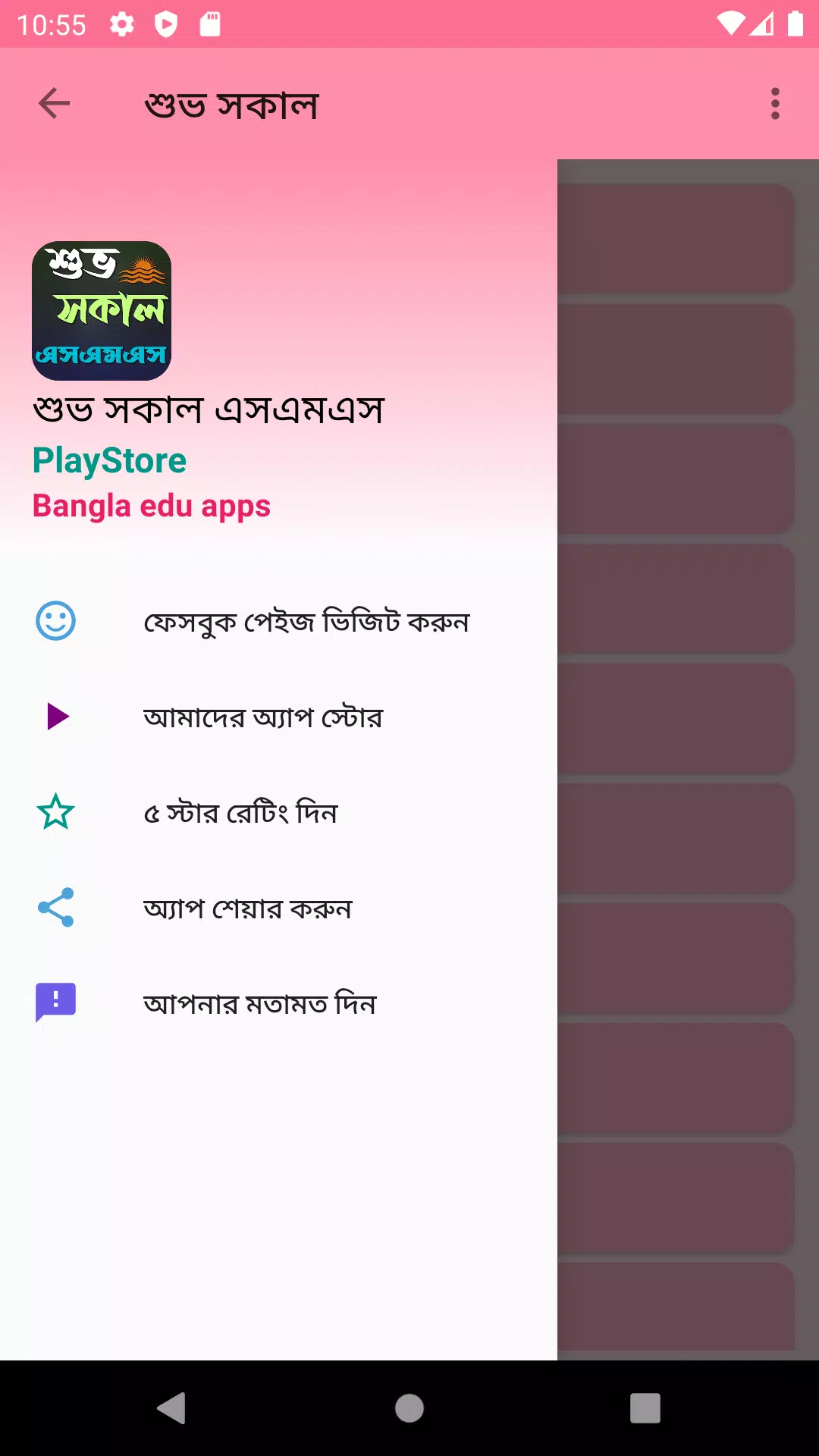The height and width of the screenshot is (1456, 819).
Task: Select আমাদের অ্যাপ স্টোর from the drawer
Action: 263,717
